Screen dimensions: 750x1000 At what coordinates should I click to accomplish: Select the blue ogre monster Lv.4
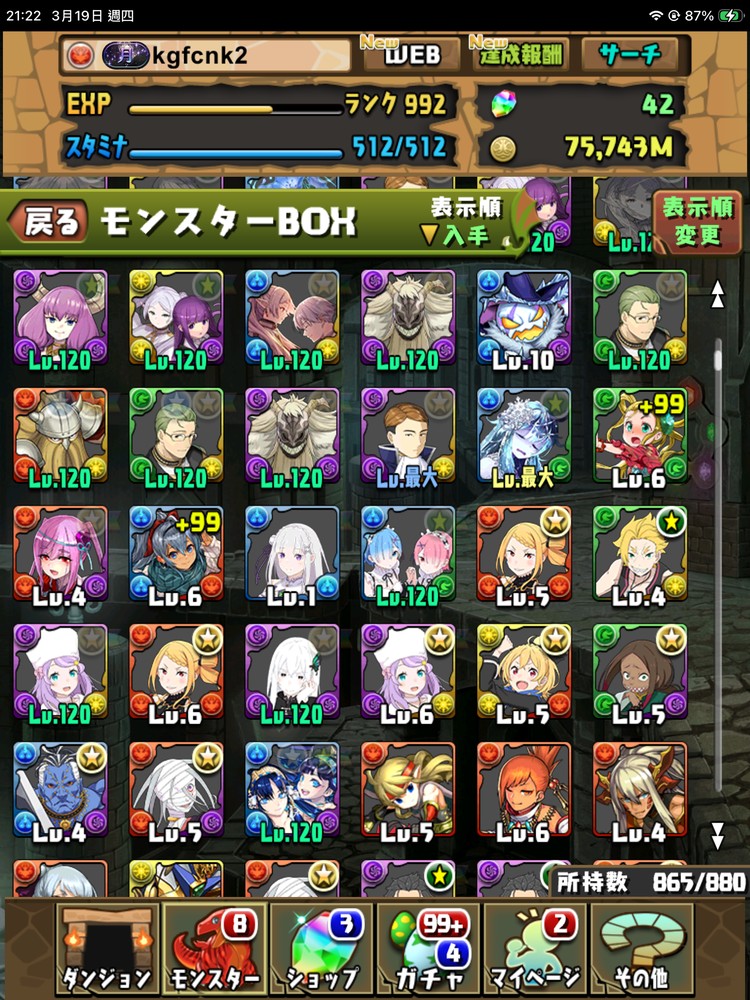[60, 790]
